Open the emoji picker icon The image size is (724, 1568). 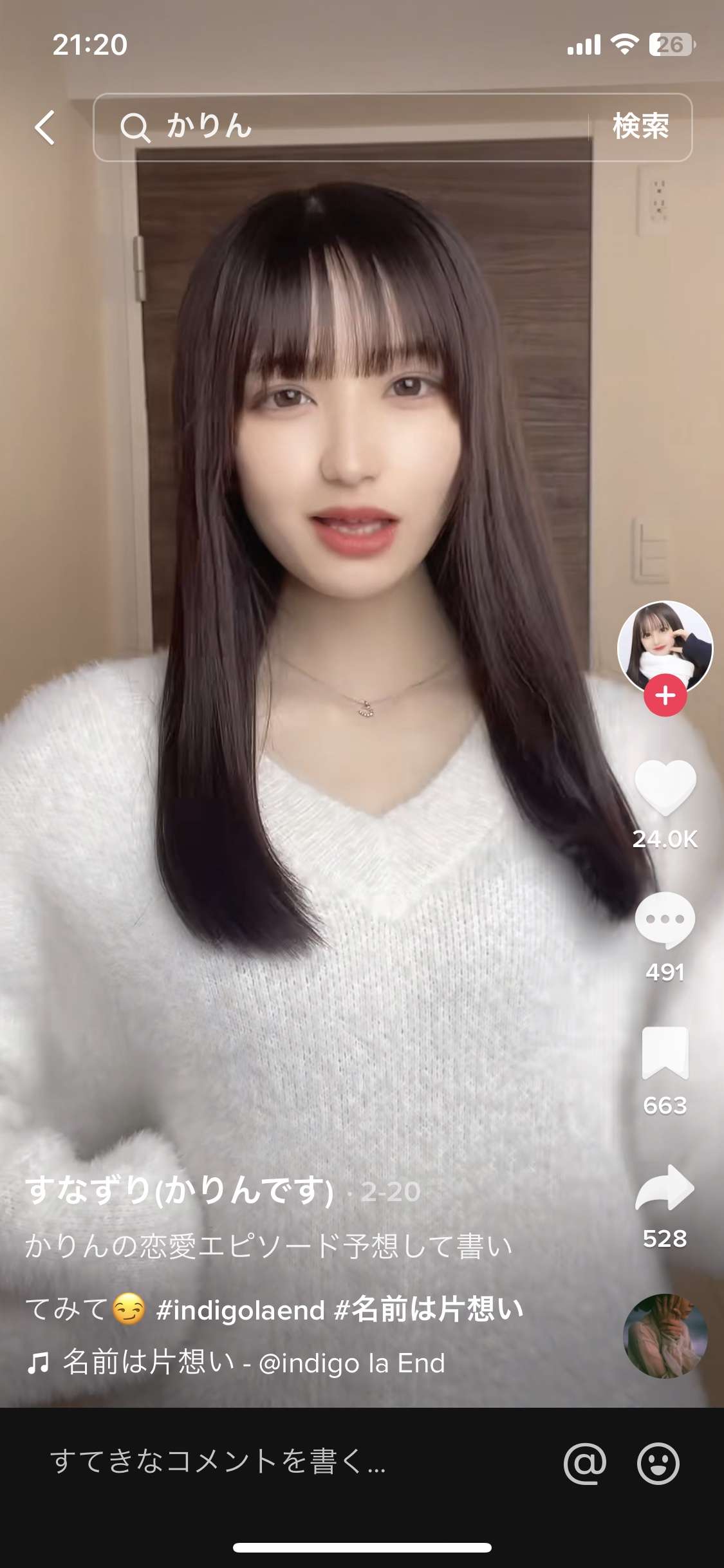658,1462
